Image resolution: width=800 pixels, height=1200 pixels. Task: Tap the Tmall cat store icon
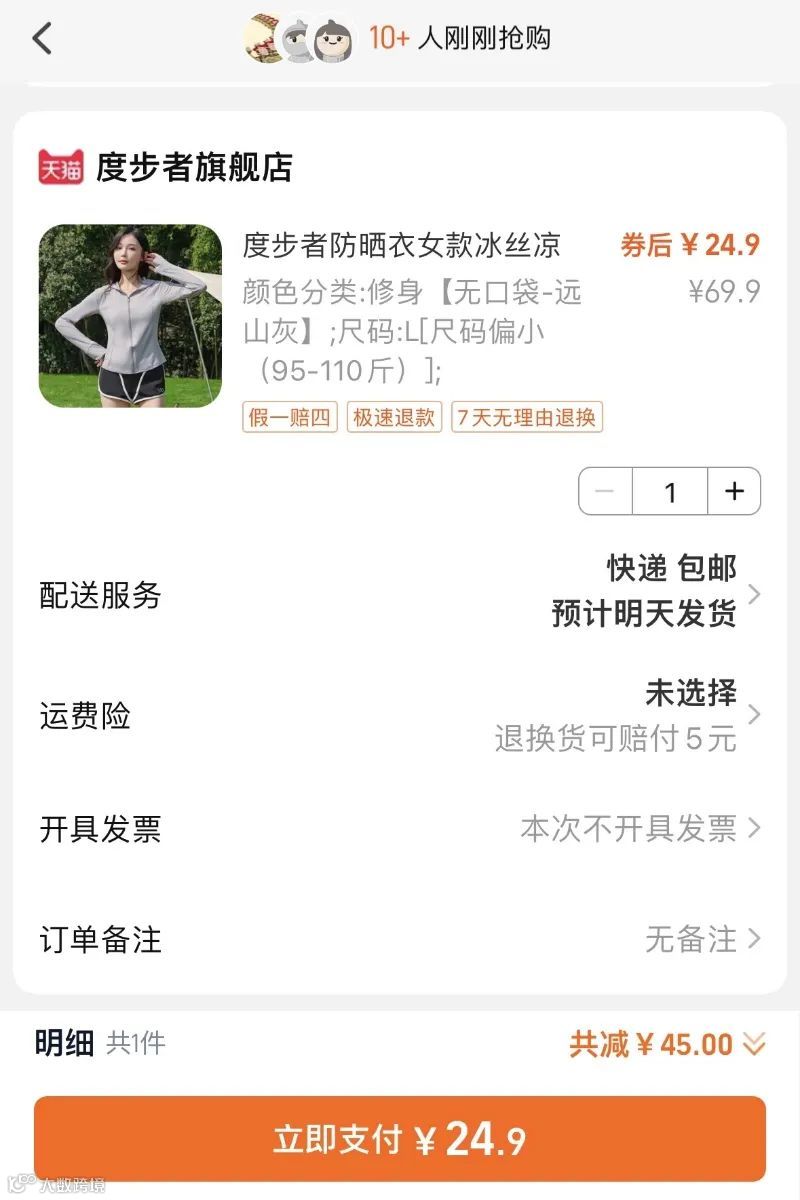coord(58,166)
